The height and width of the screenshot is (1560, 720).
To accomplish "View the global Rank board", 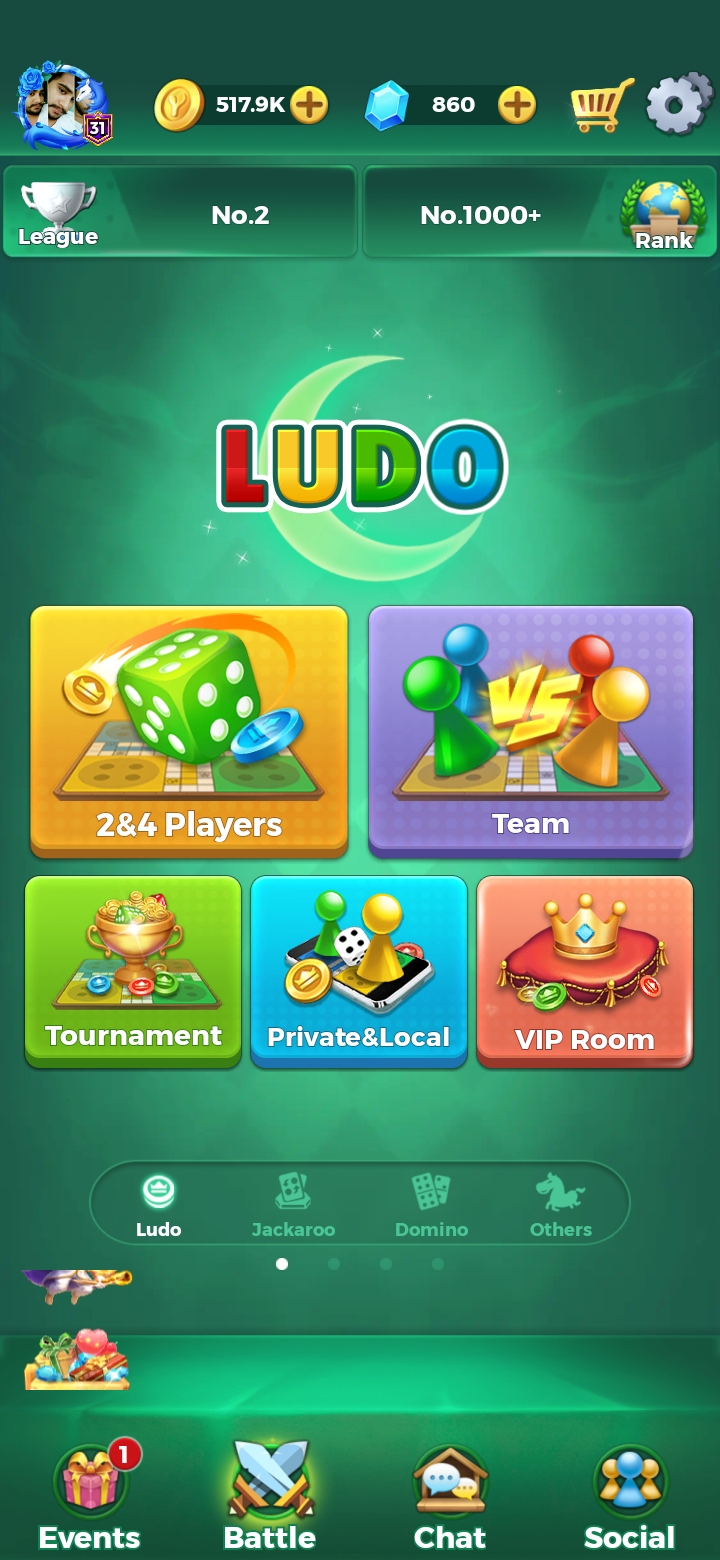I will (540, 213).
